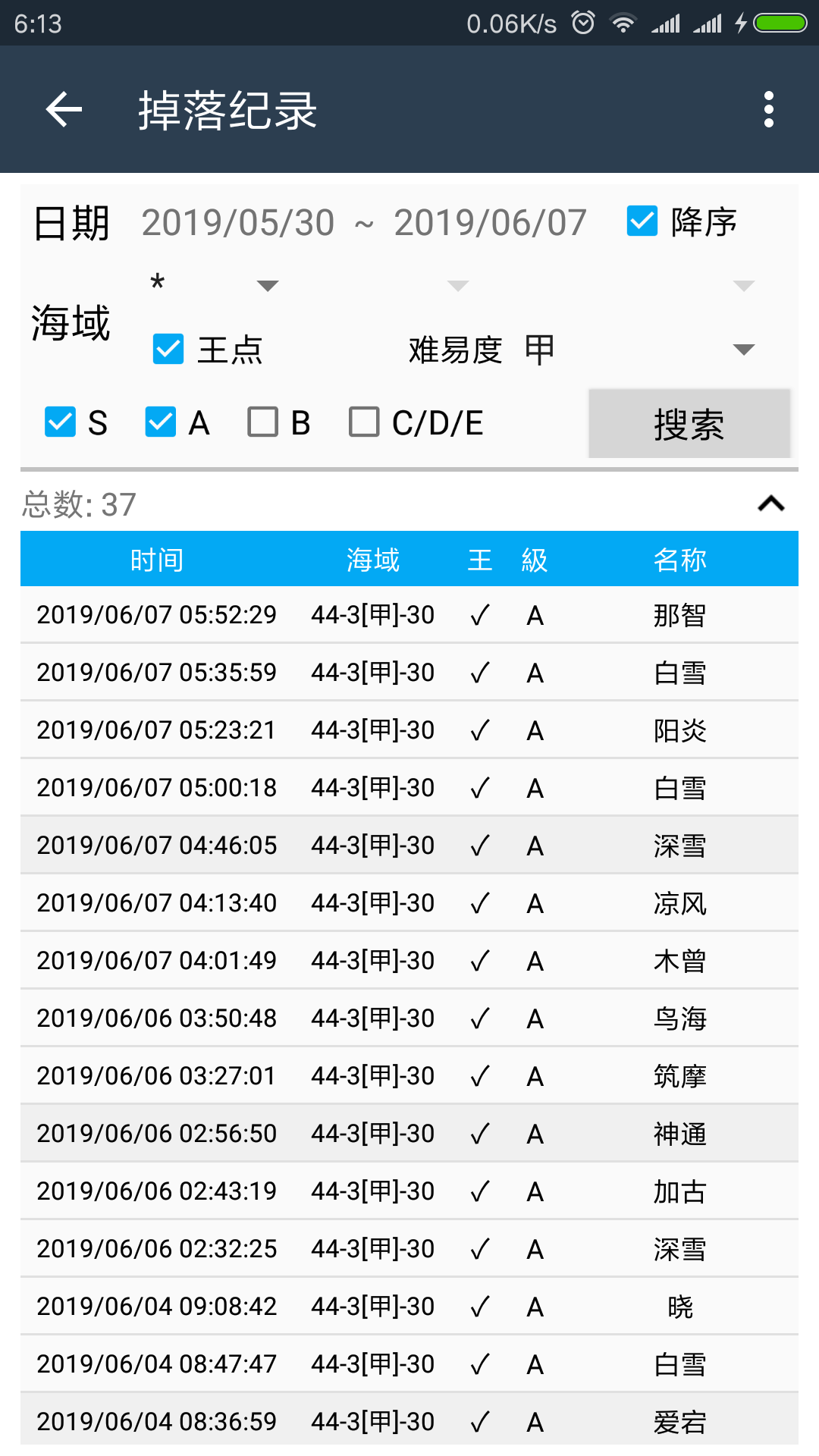The height and width of the screenshot is (1456, 819).
Task: Pick the start date 2019/05/30
Action: click(x=238, y=223)
